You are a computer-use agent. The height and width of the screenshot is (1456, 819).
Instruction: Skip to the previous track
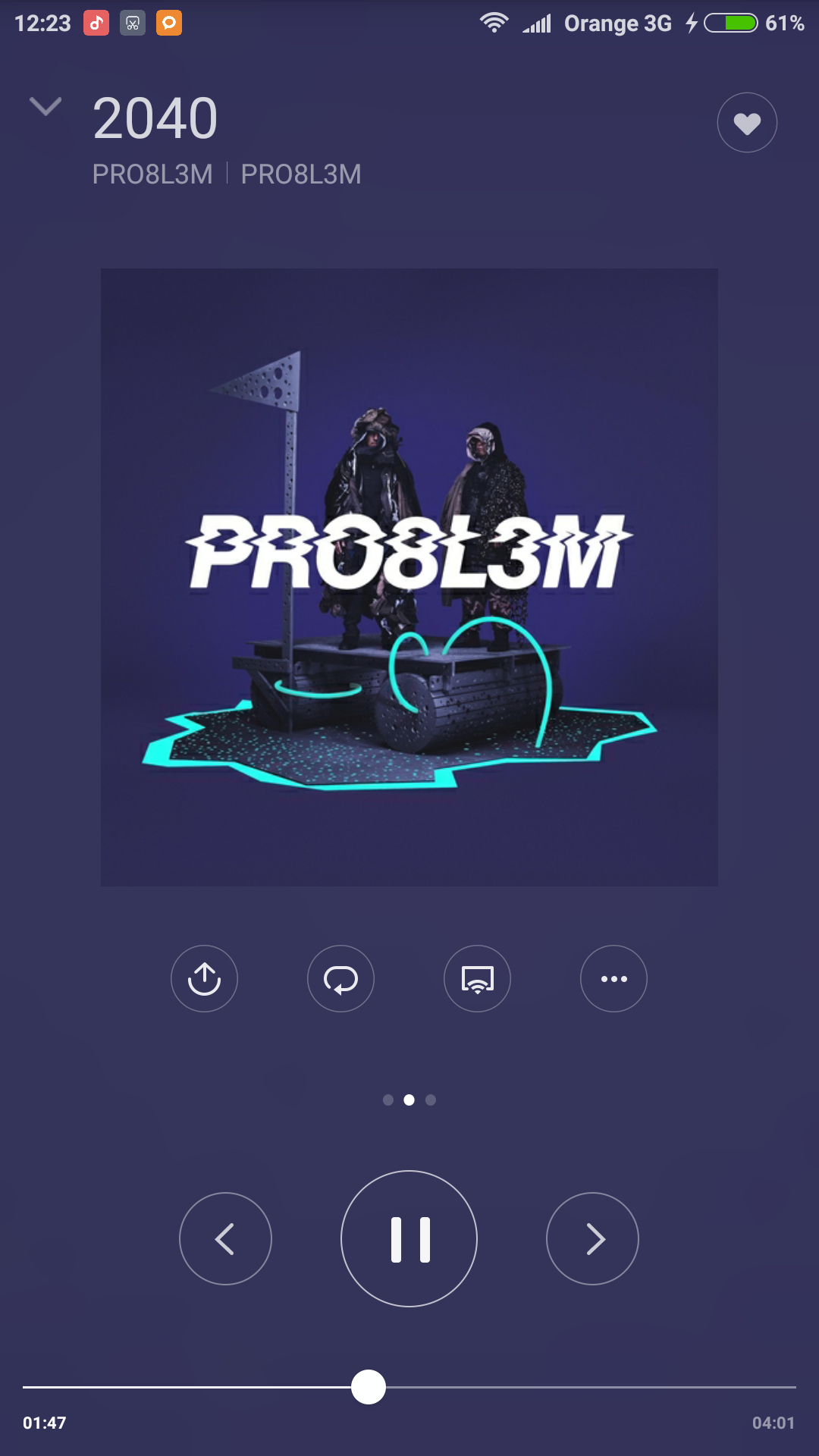point(225,1238)
